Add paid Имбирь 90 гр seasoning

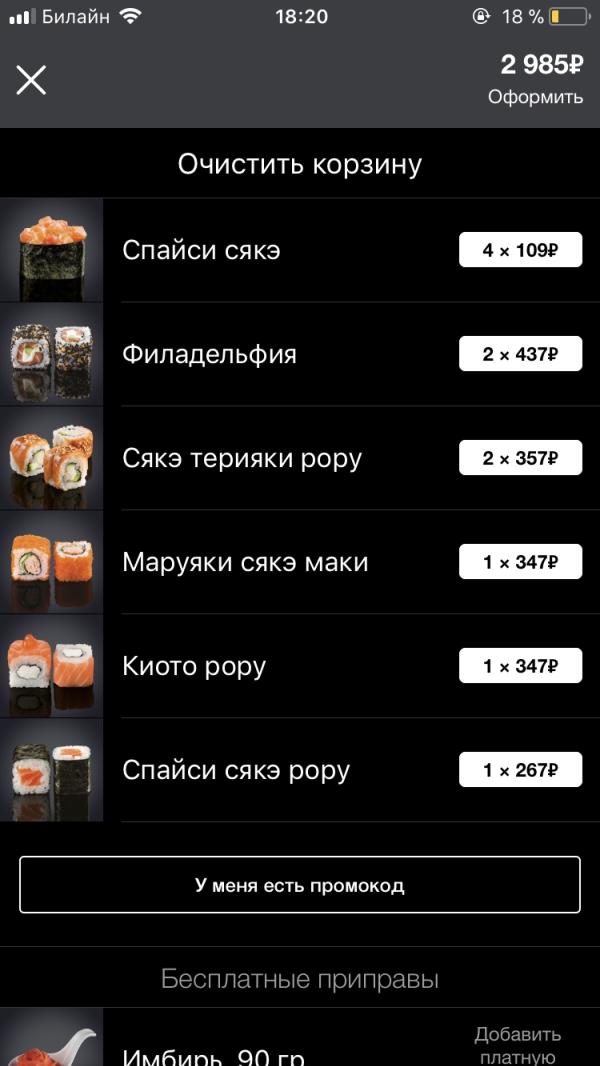point(517,1045)
